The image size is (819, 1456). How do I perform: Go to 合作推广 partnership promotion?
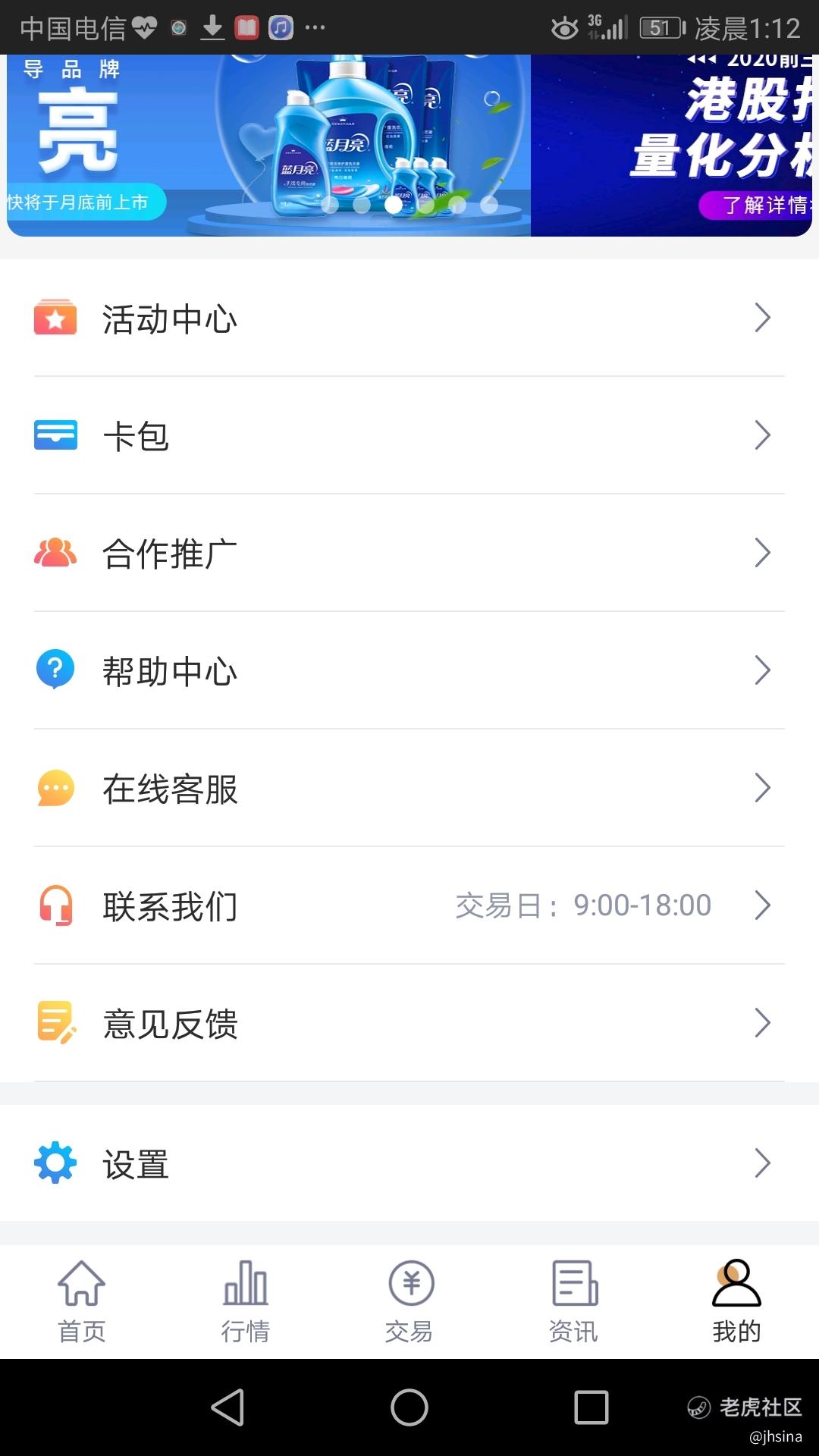click(x=409, y=554)
